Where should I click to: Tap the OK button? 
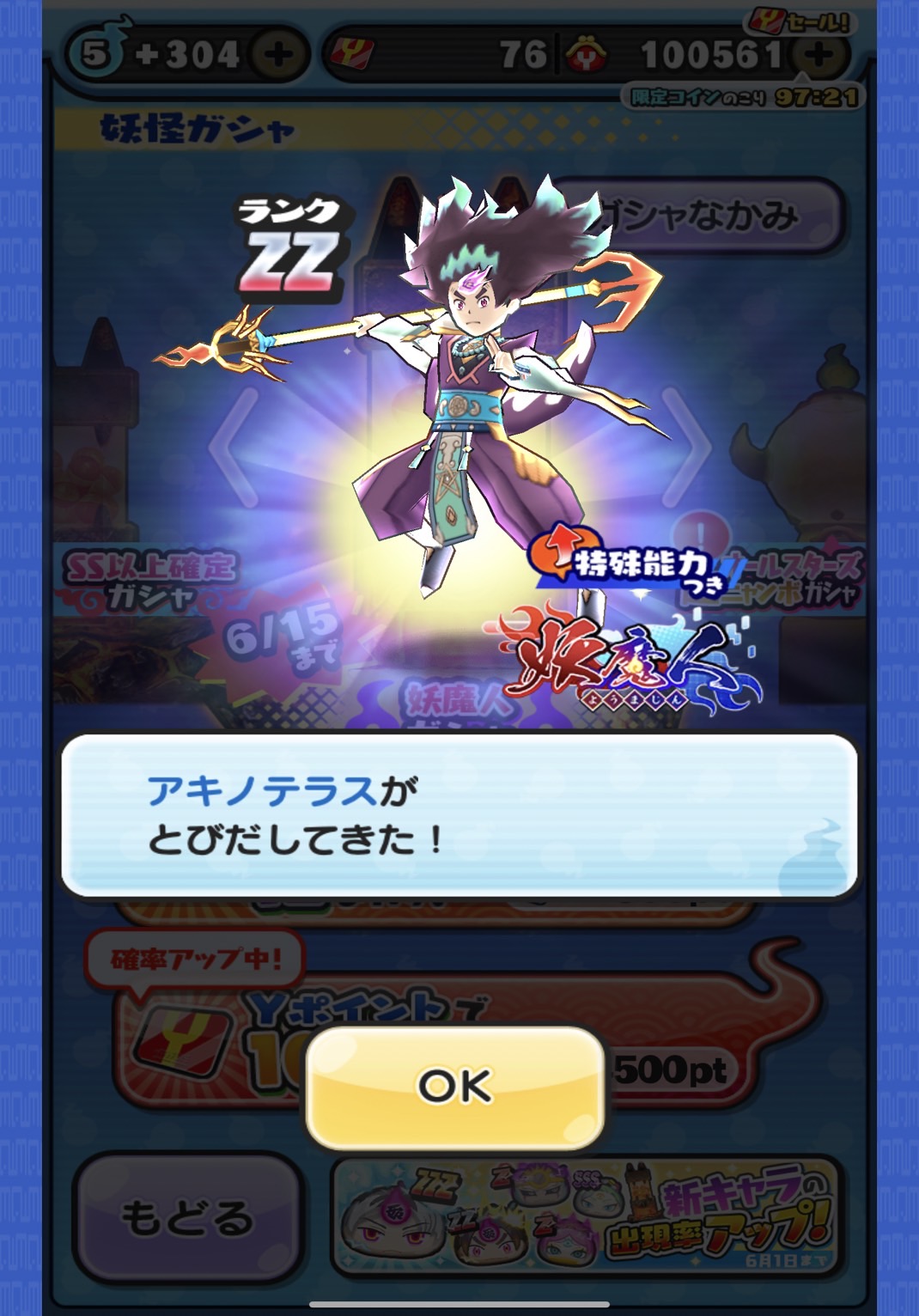coord(455,1087)
